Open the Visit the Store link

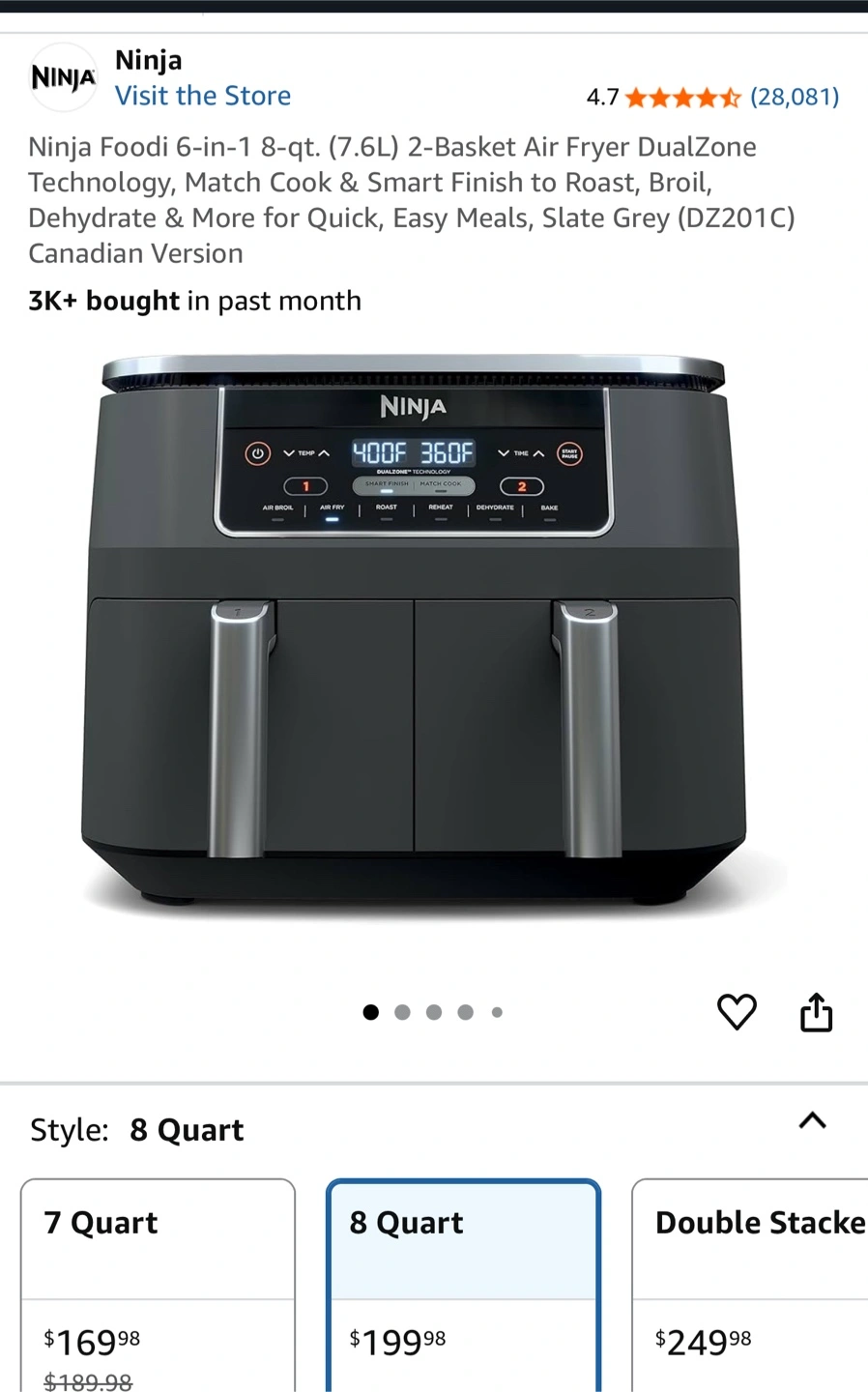click(203, 96)
